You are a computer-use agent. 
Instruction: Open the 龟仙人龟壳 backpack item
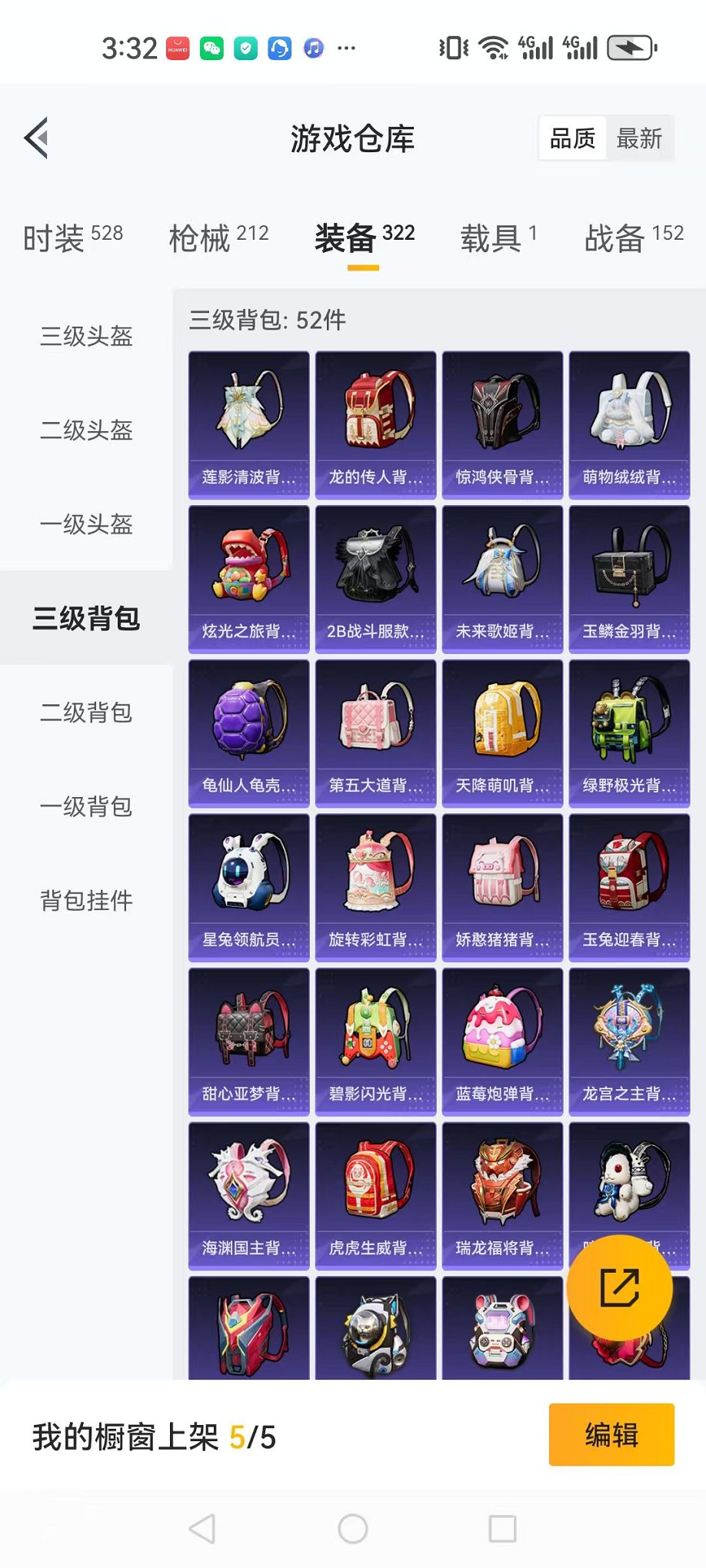(x=249, y=733)
